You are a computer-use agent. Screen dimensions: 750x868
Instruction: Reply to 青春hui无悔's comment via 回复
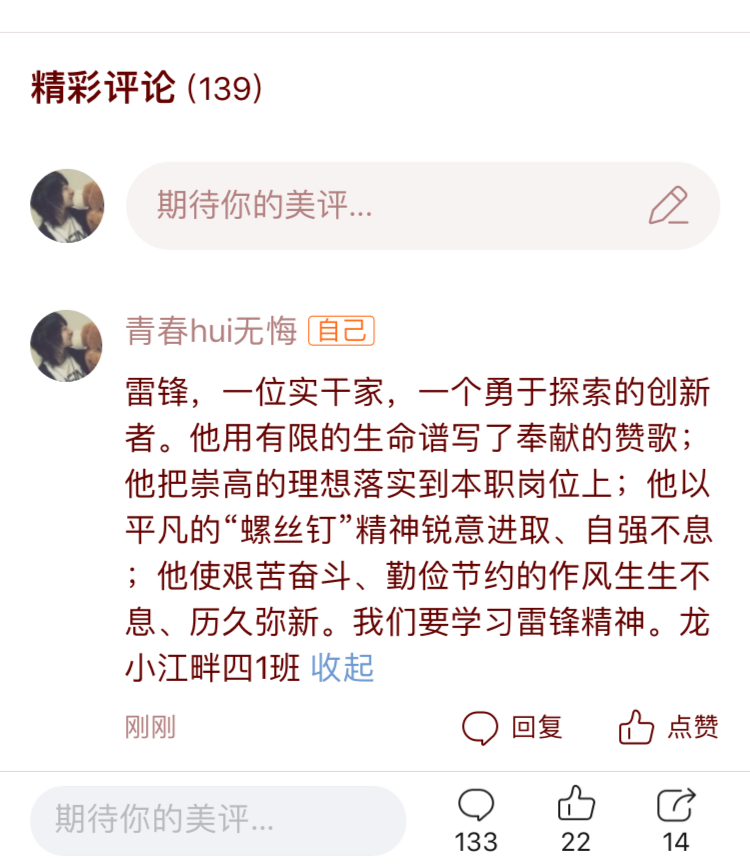coord(512,727)
